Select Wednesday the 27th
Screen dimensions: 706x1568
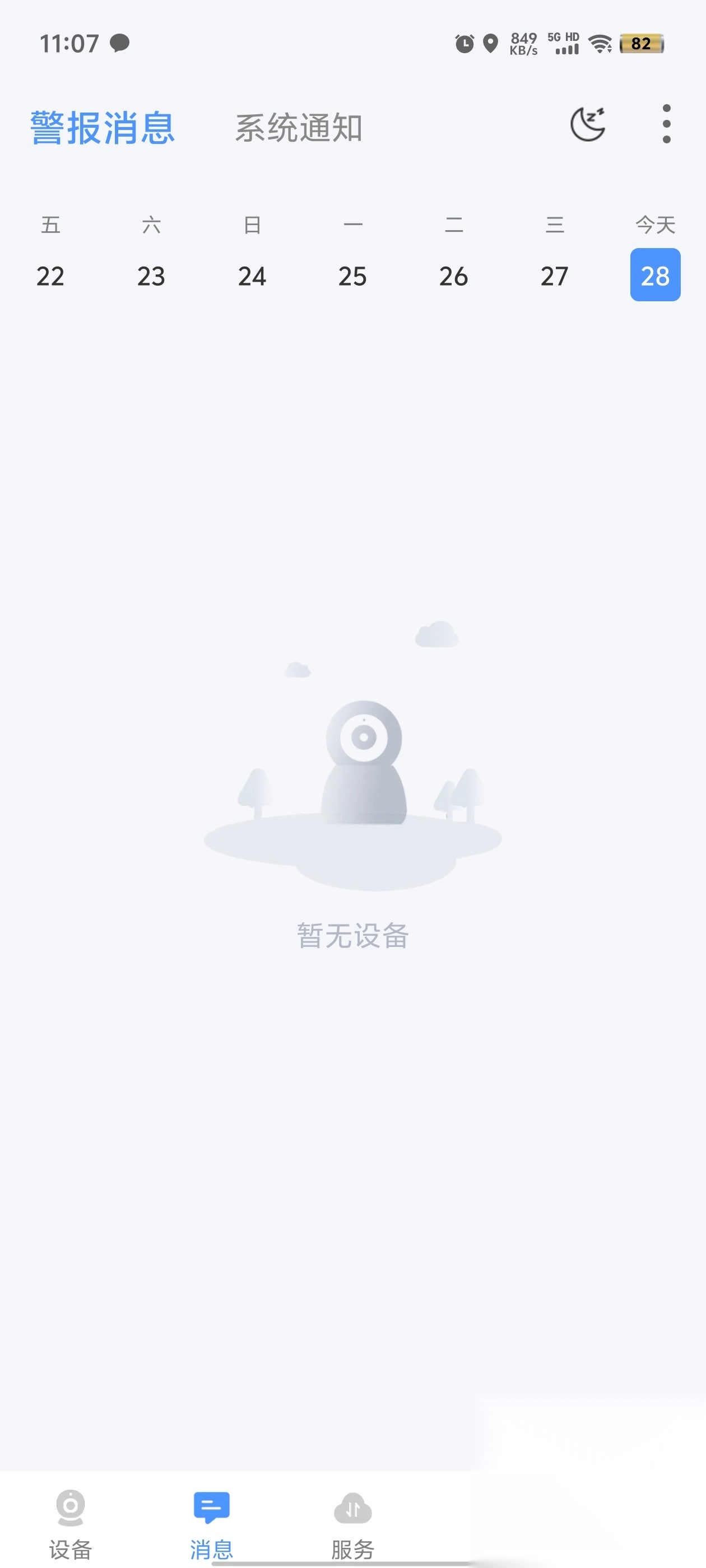(x=554, y=275)
